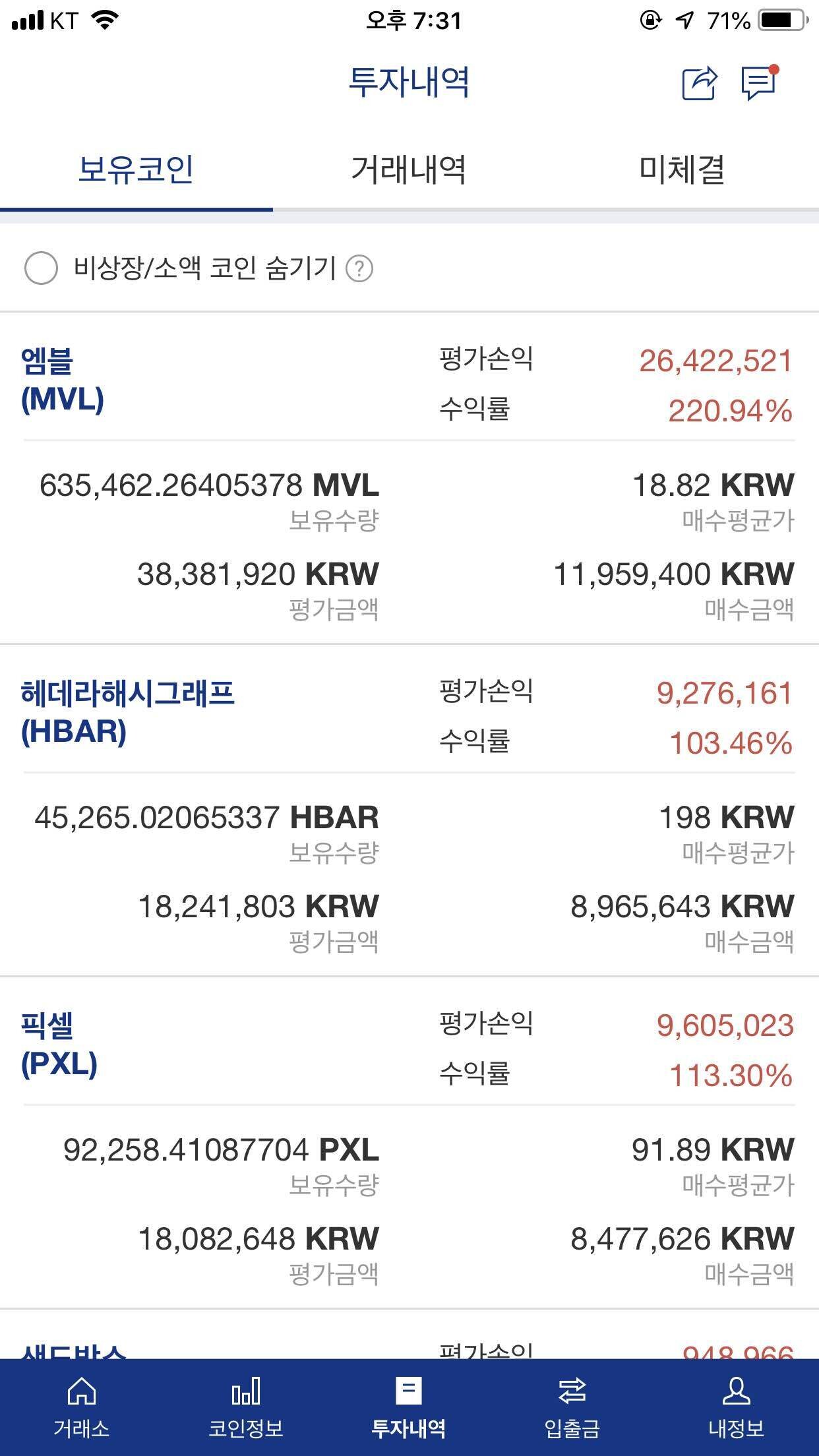The width and height of the screenshot is (819, 1456).
Task: Tap the battery level indicator
Action: [x=781, y=18]
